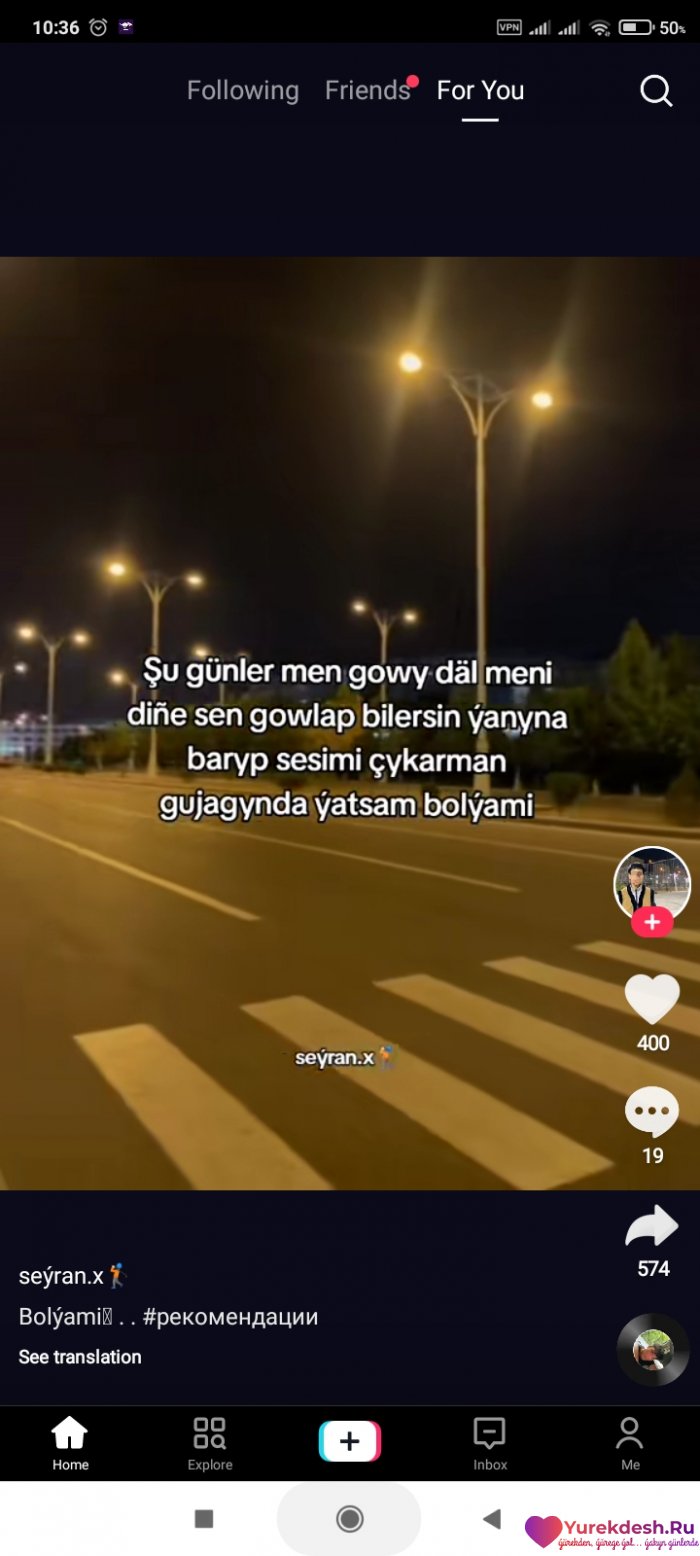700x1556 pixels.
Task: Open seýran.x username in the caption
Action: click(x=62, y=1276)
